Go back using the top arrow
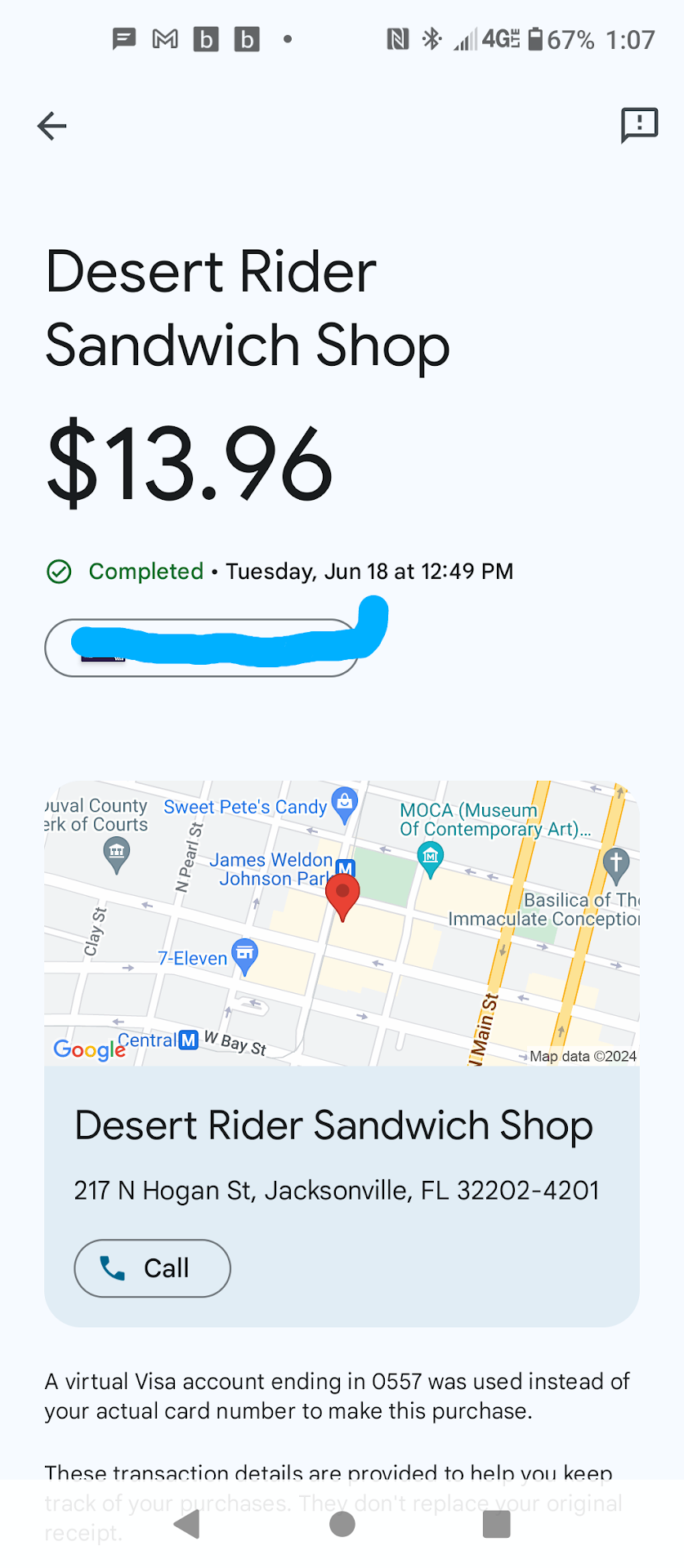684x1568 pixels. [52, 126]
